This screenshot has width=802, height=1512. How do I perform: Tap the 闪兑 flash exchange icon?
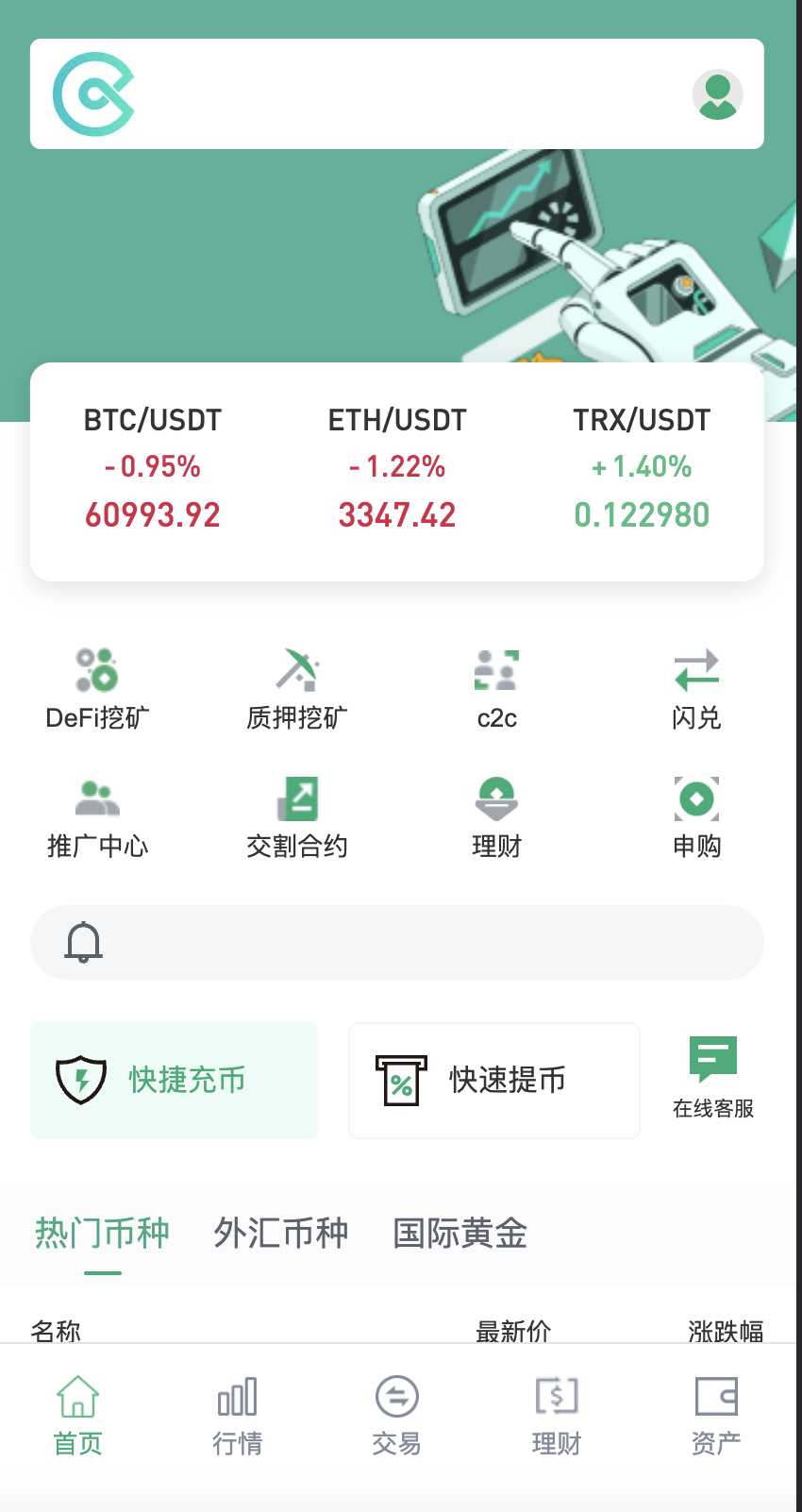[x=696, y=687]
